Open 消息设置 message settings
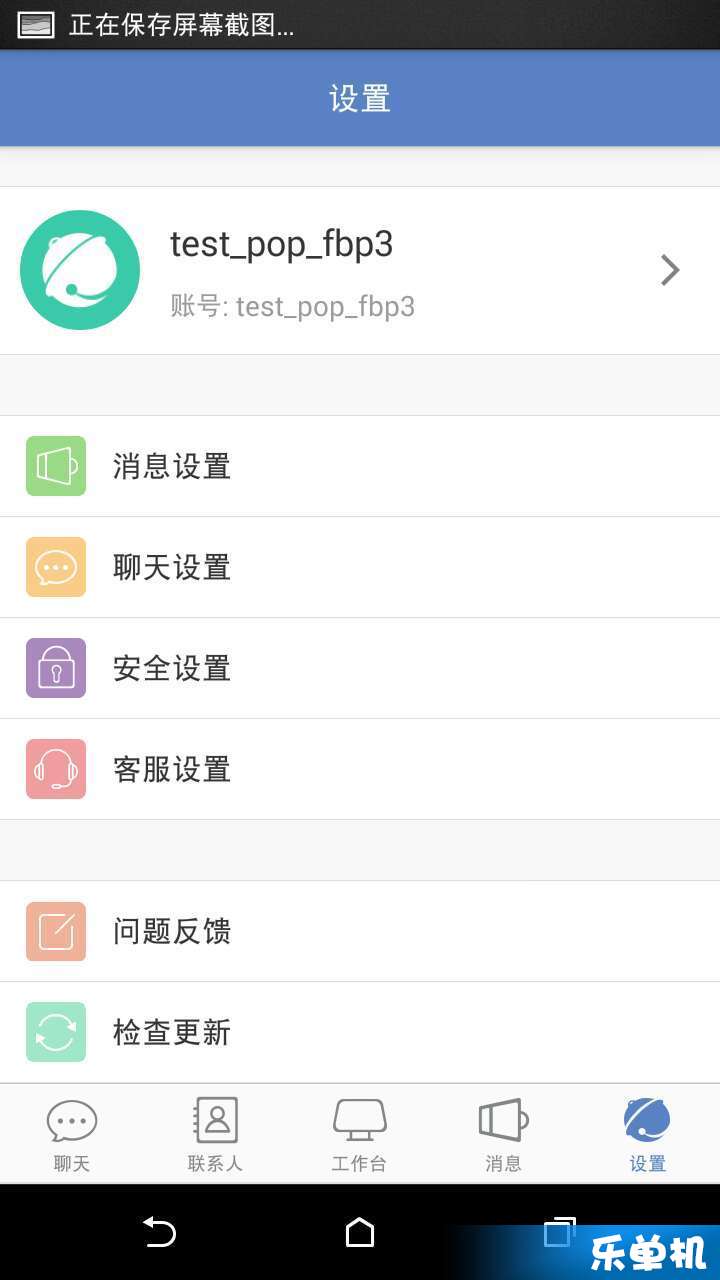This screenshot has height=1280, width=720. 360,466
